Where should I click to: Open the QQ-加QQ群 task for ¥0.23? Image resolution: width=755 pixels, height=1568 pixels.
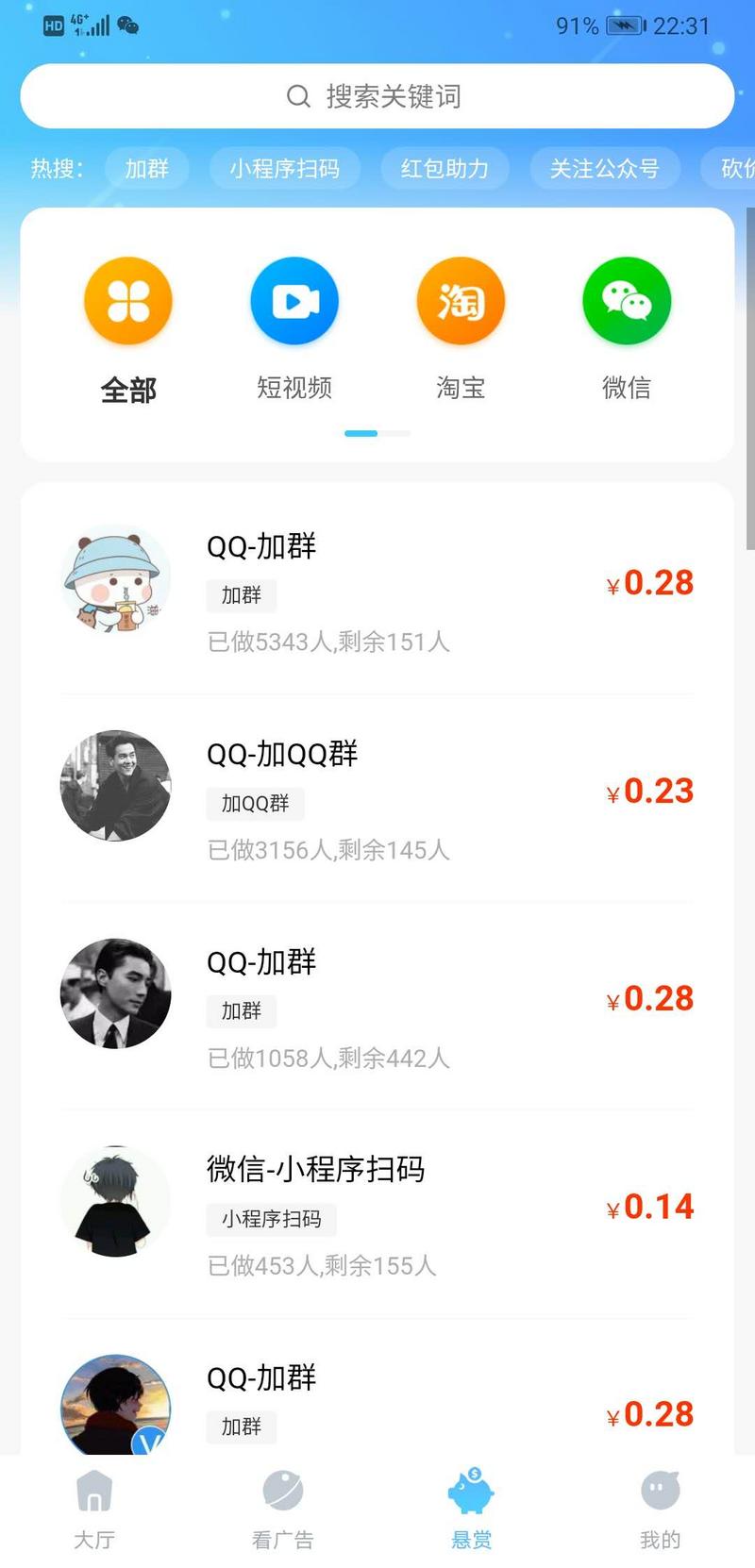point(377,798)
